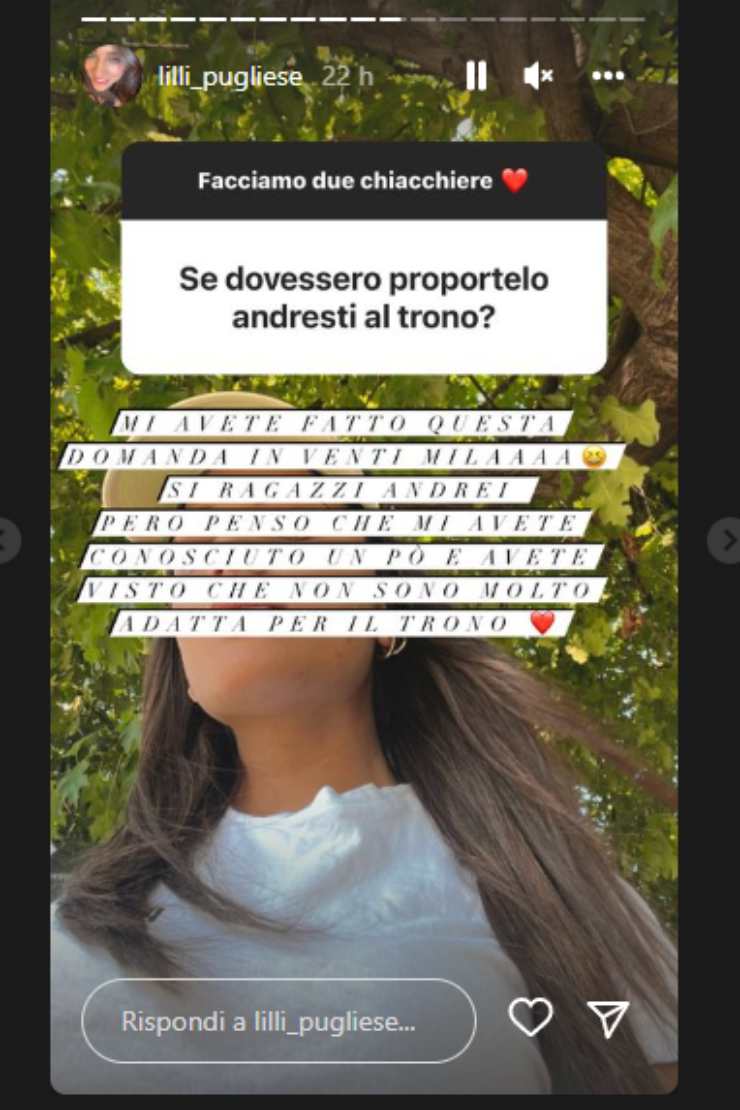This screenshot has height=1110, width=740.
Task: Open the lilli_pugliese username link
Action: (x=230, y=77)
